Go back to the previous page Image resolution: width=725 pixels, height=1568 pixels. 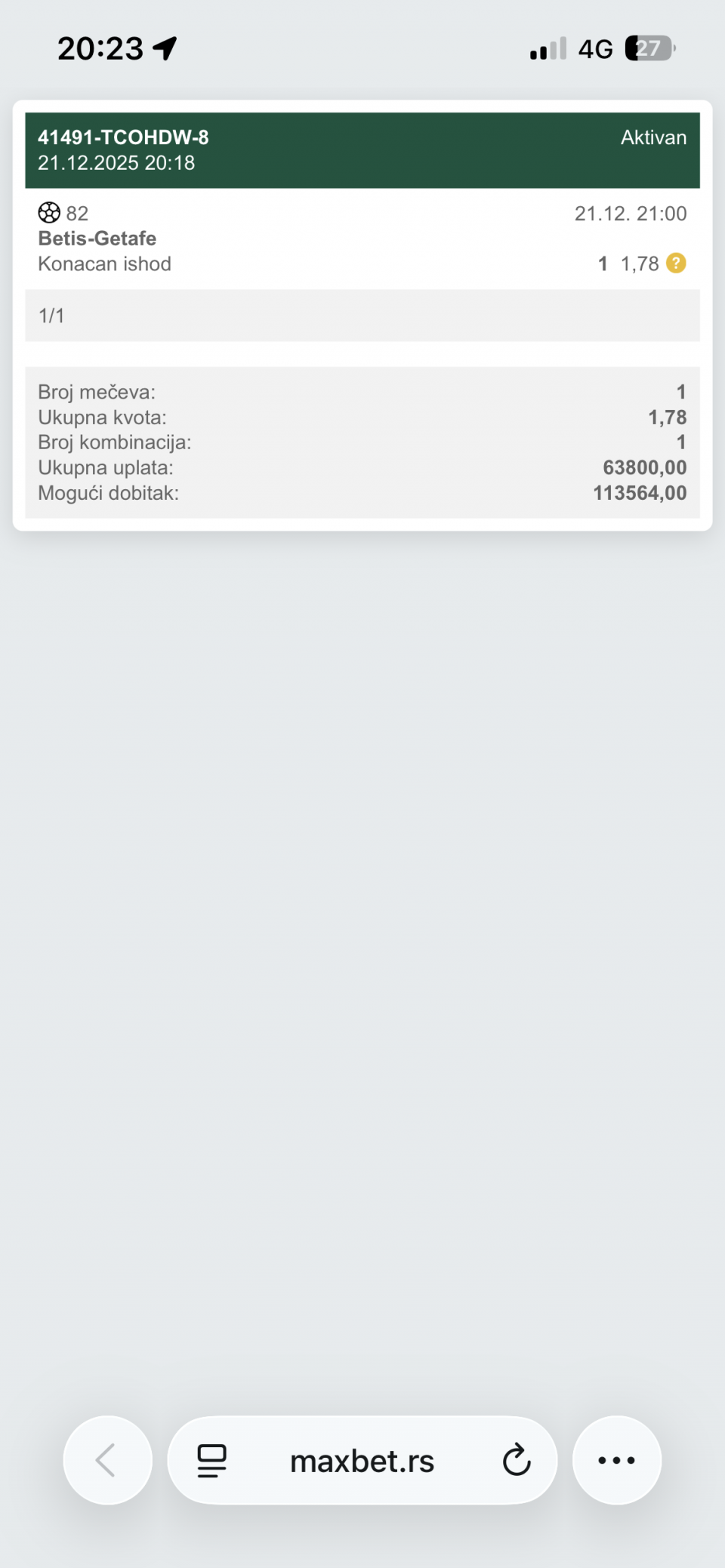pos(107,1460)
